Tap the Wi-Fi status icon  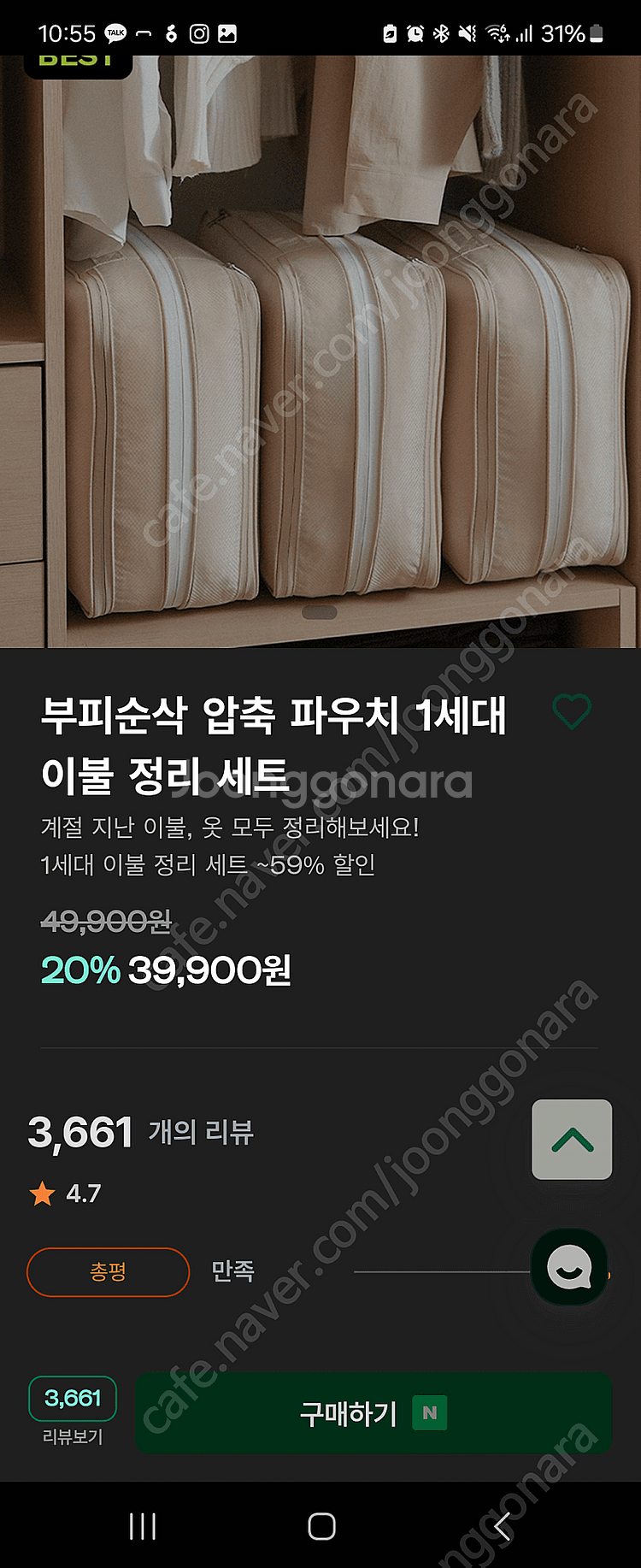[494, 32]
